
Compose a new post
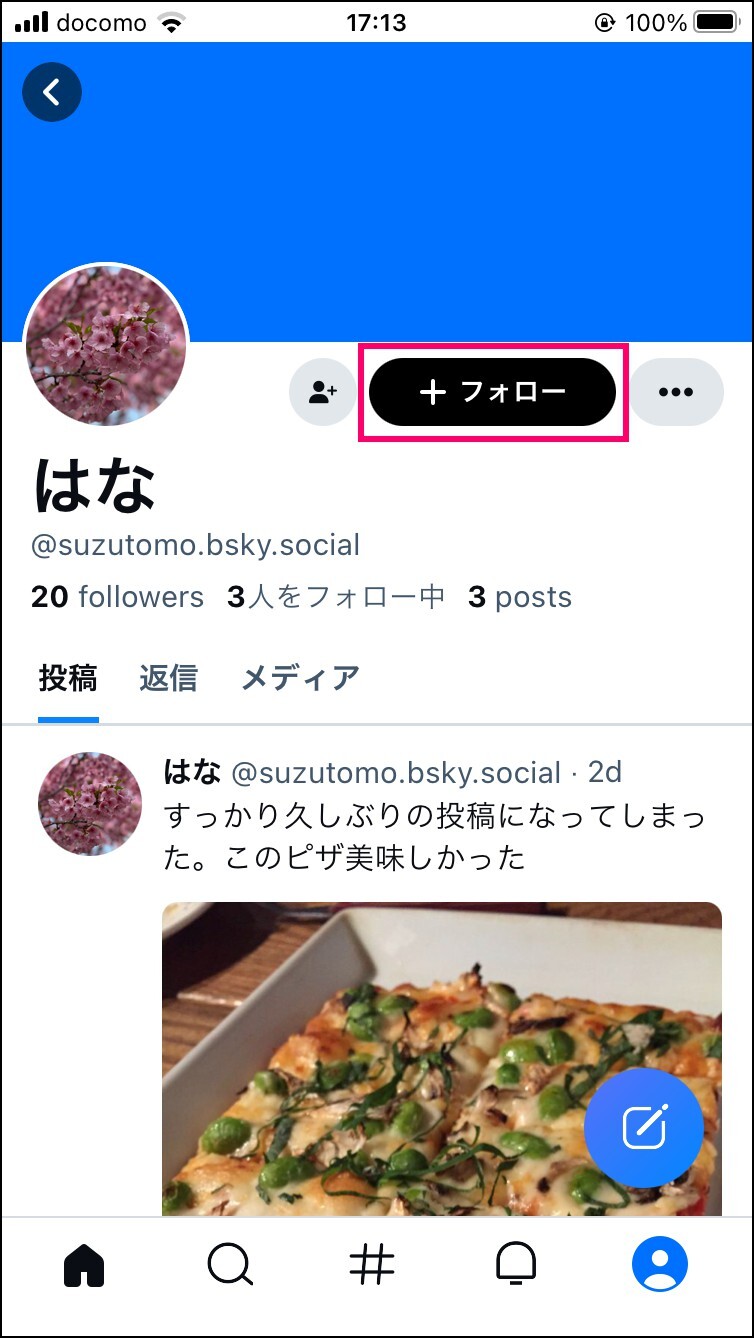coord(644,1128)
